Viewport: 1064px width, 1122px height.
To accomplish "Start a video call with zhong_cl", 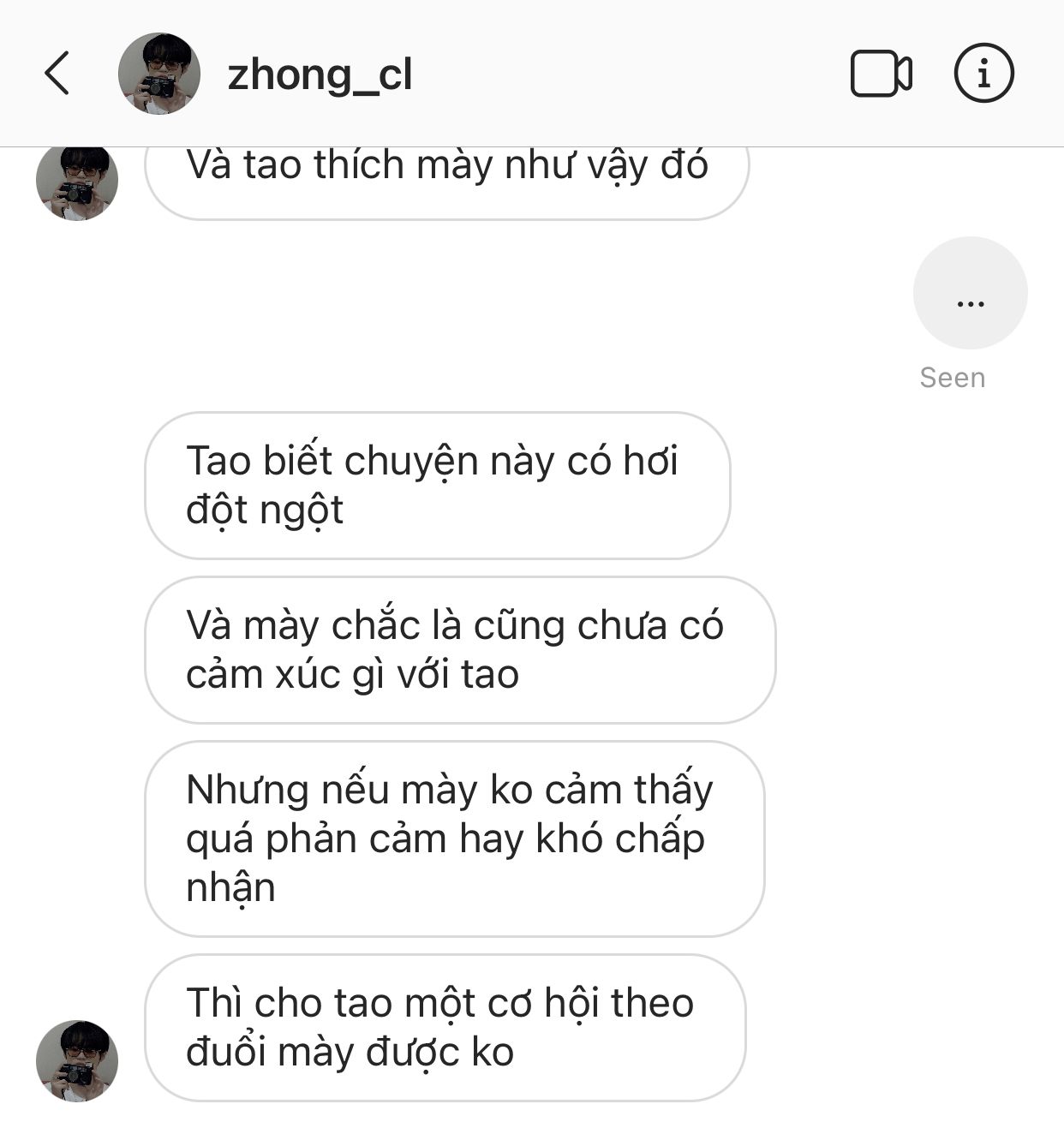I will (x=881, y=74).
